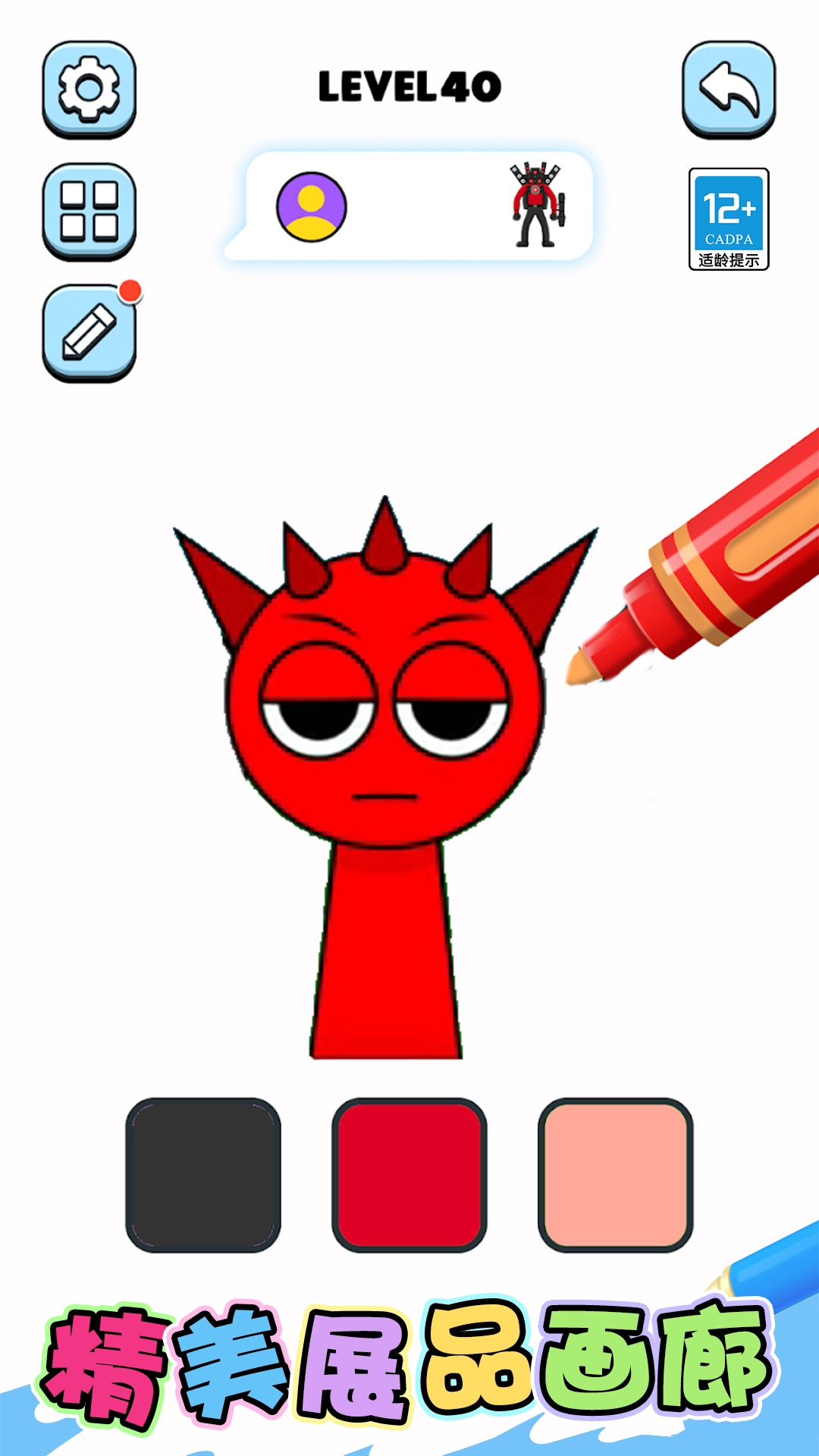This screenshot has height=1456, width=819.
Task: Pick the red color swatch
Action: click(x=409, y=1174)
